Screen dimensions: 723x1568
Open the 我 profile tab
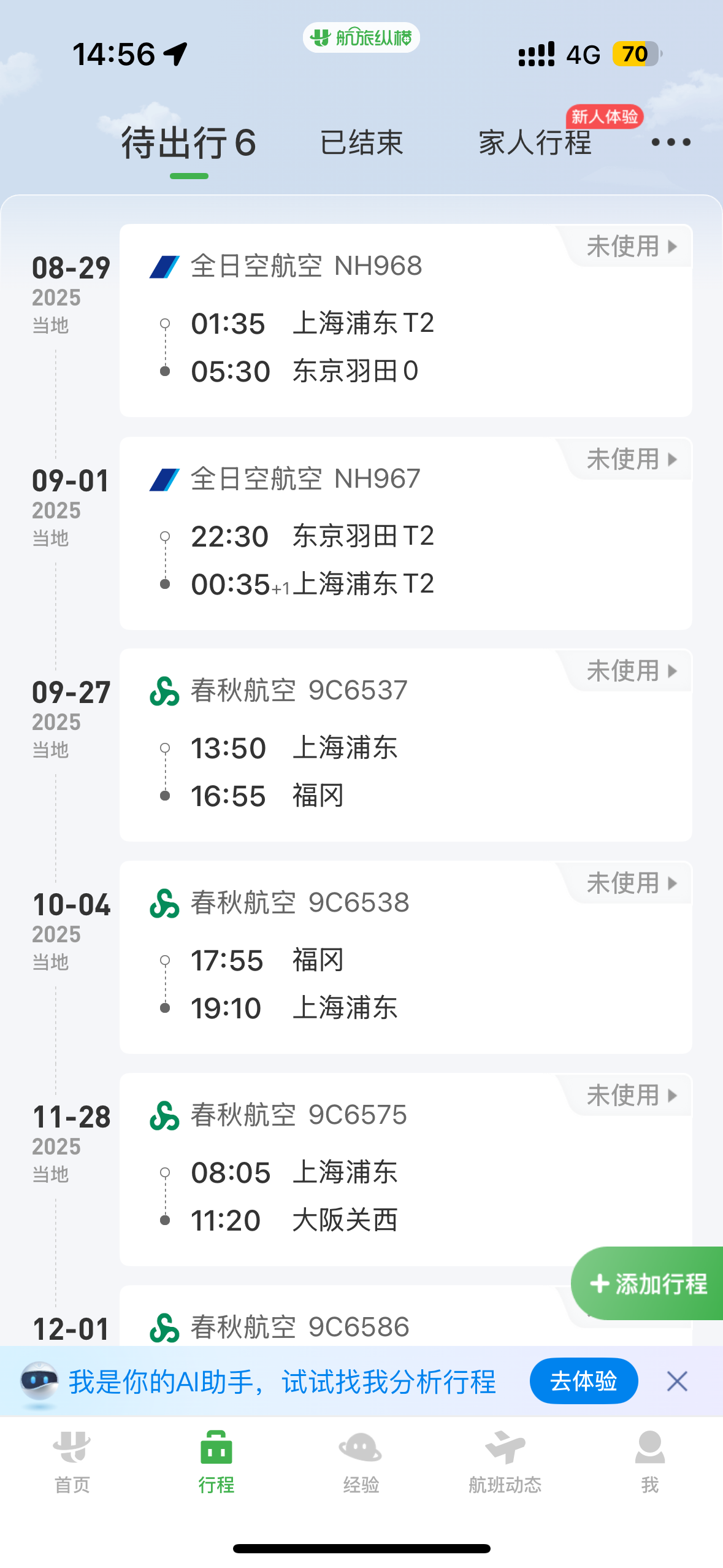650,1461
